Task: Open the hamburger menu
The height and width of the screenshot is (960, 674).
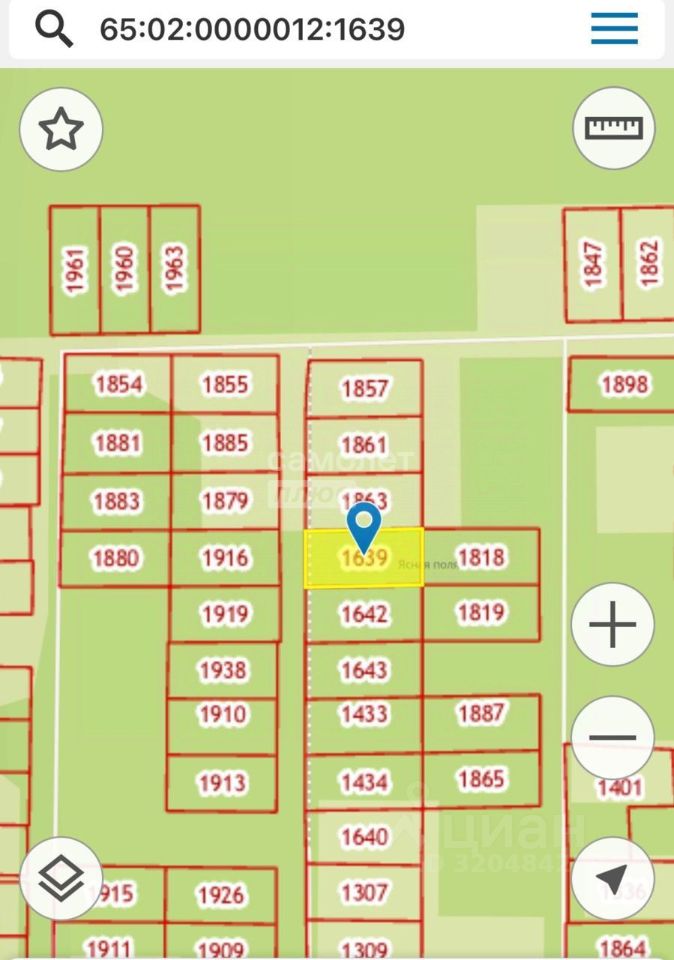Action: (x=614, y=29)
